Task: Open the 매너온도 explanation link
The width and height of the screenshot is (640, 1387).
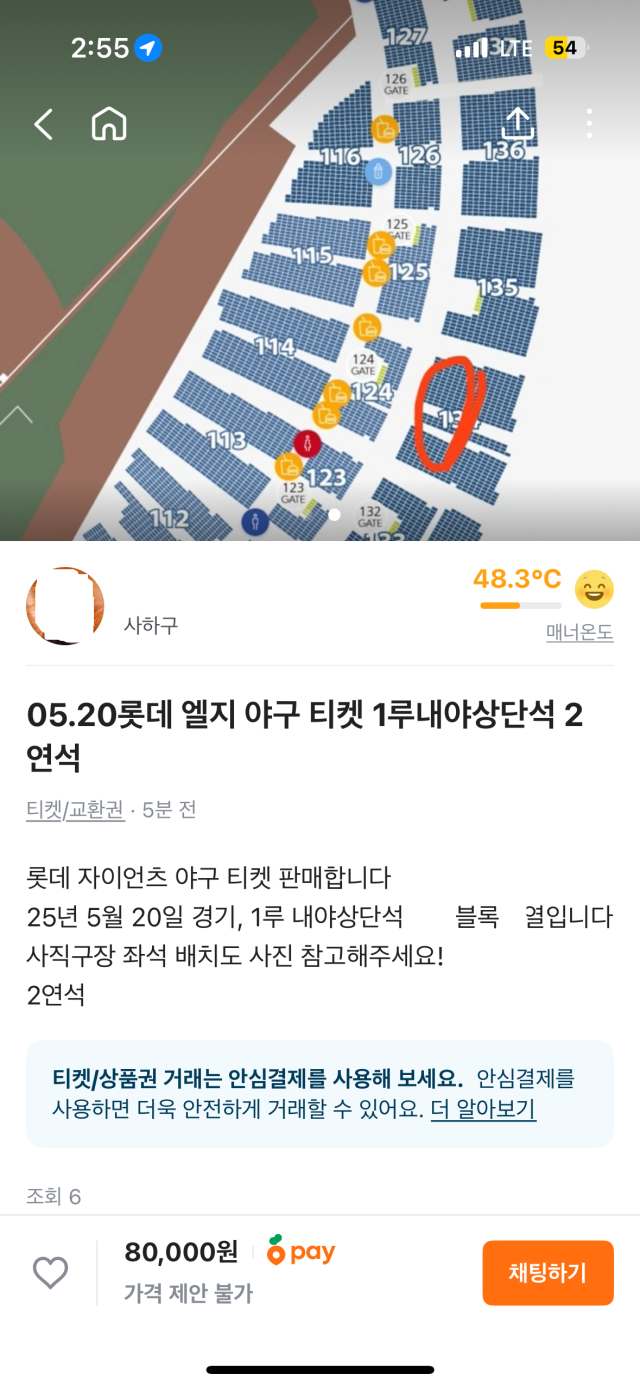Action: tap(579, 632)
